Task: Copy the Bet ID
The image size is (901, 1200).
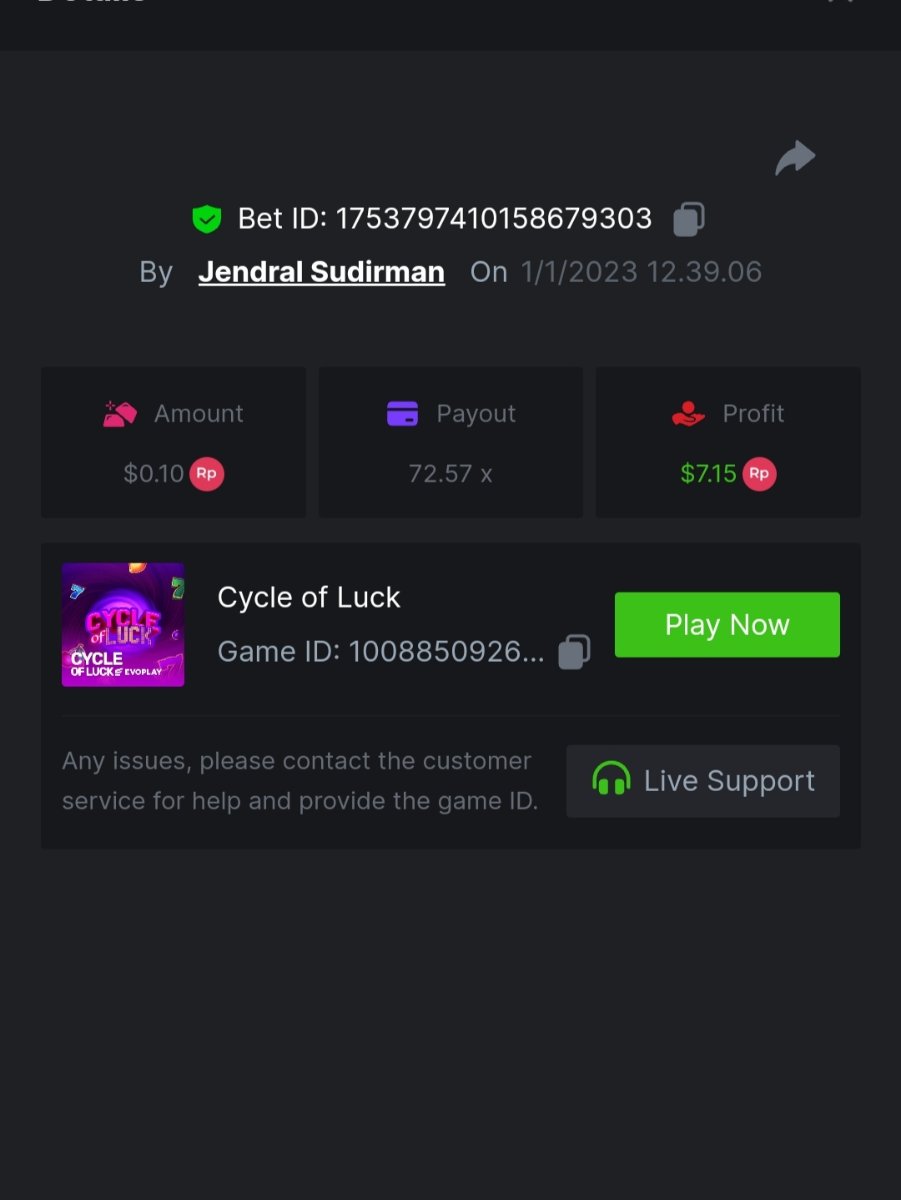Action: (x=688, y=219)
